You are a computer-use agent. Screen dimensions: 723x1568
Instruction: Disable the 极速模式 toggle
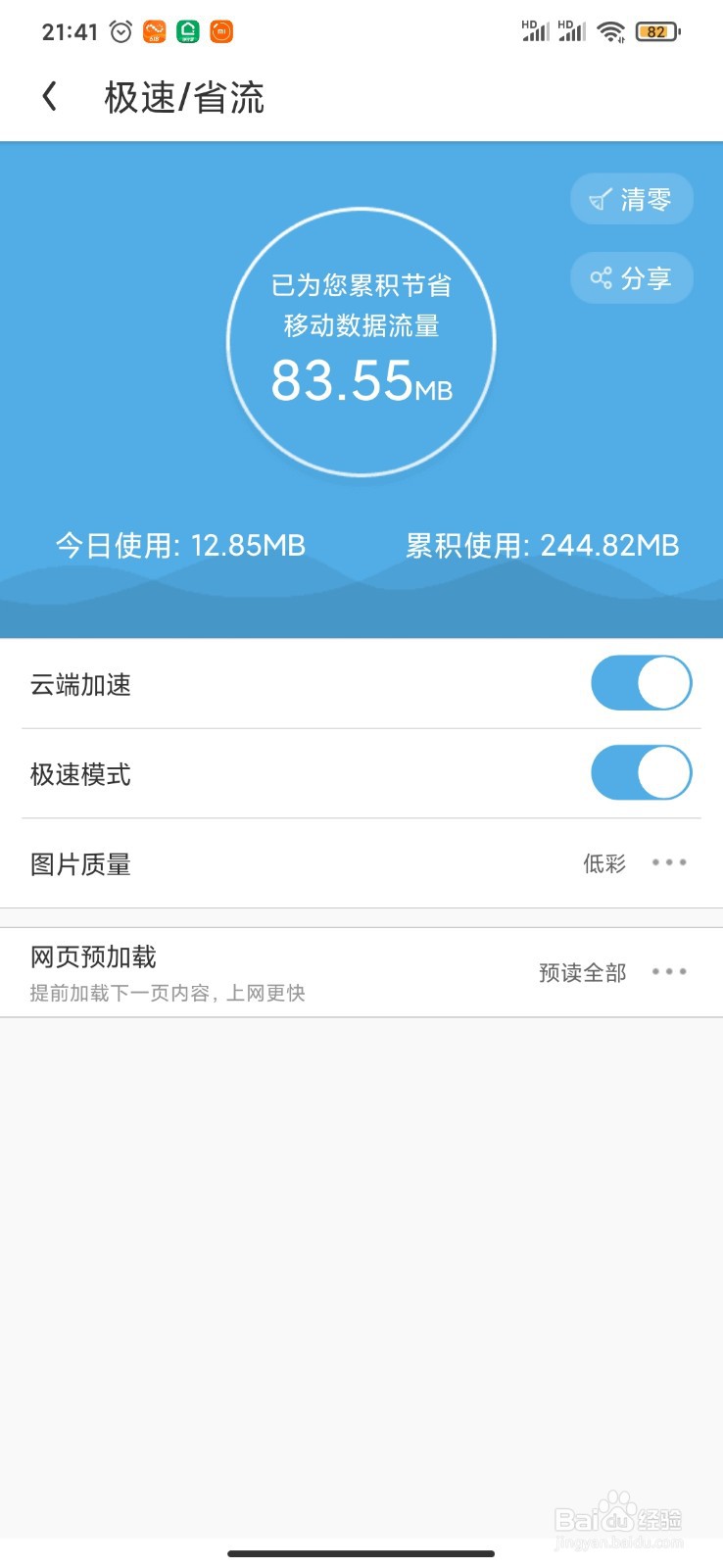point(642,773)
